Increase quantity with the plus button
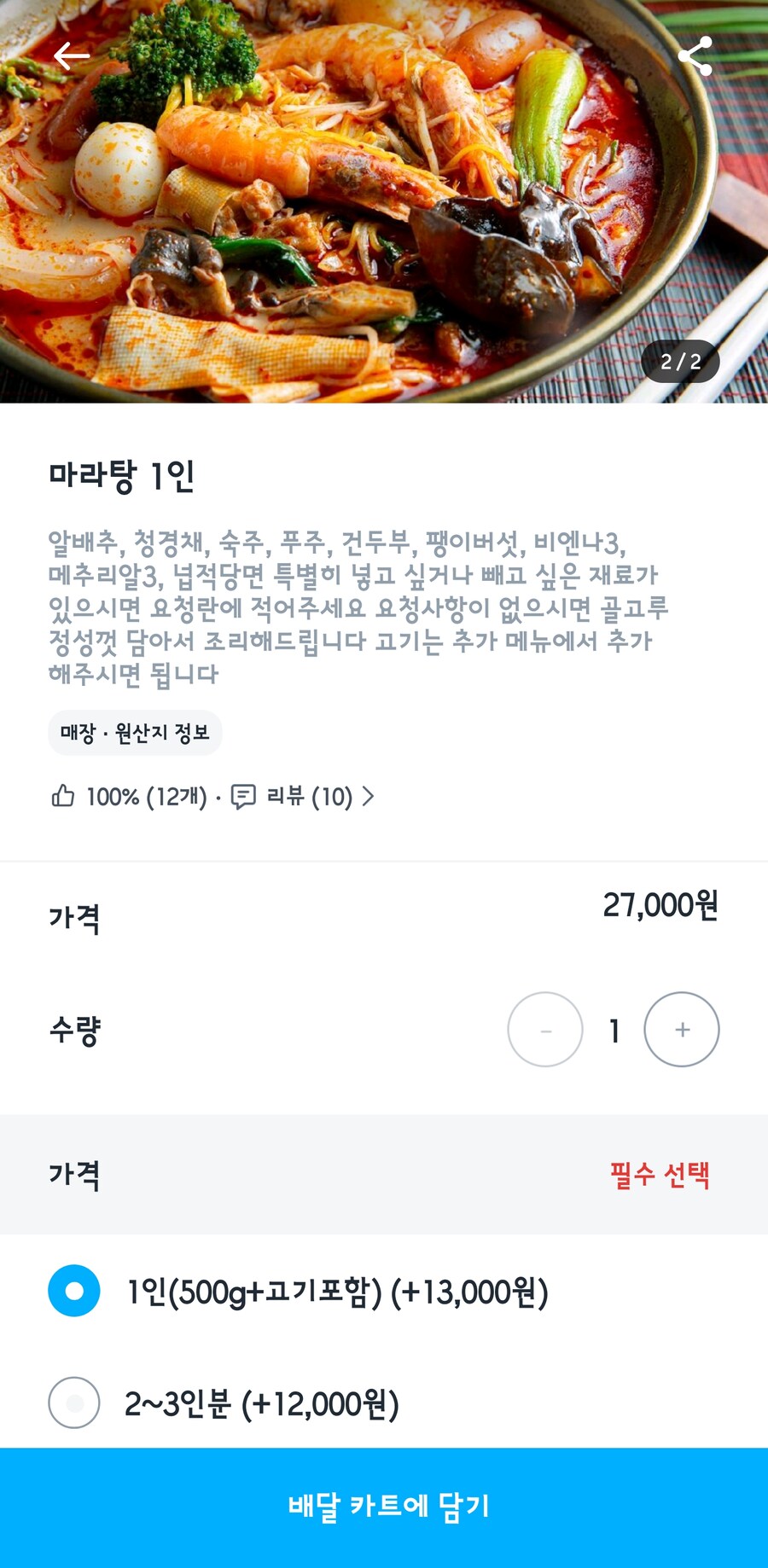Viewport: 768px width, 1568px height. pos(681,1030)
